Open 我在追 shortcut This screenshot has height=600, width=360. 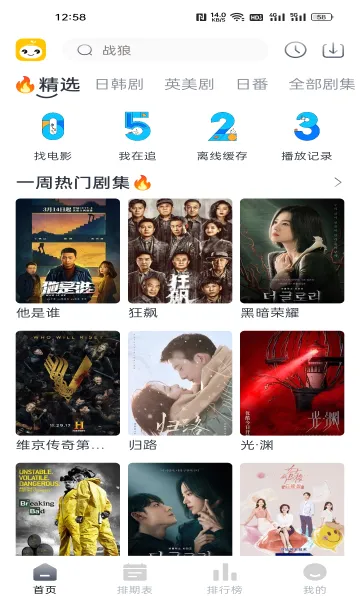point(137,136)
